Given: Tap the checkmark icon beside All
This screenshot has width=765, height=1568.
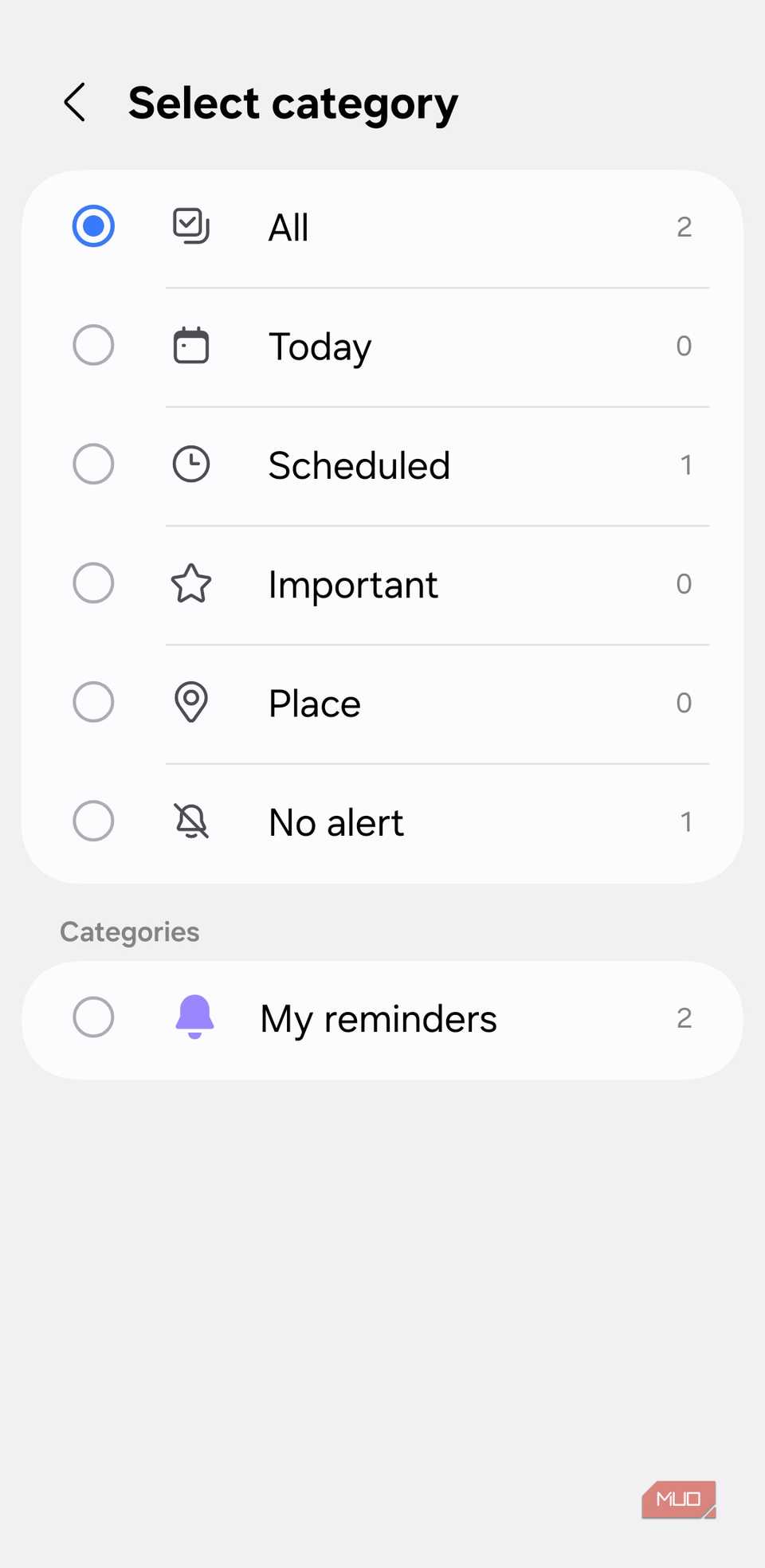Looking at the screenshot, I should [x=190, y=225].
